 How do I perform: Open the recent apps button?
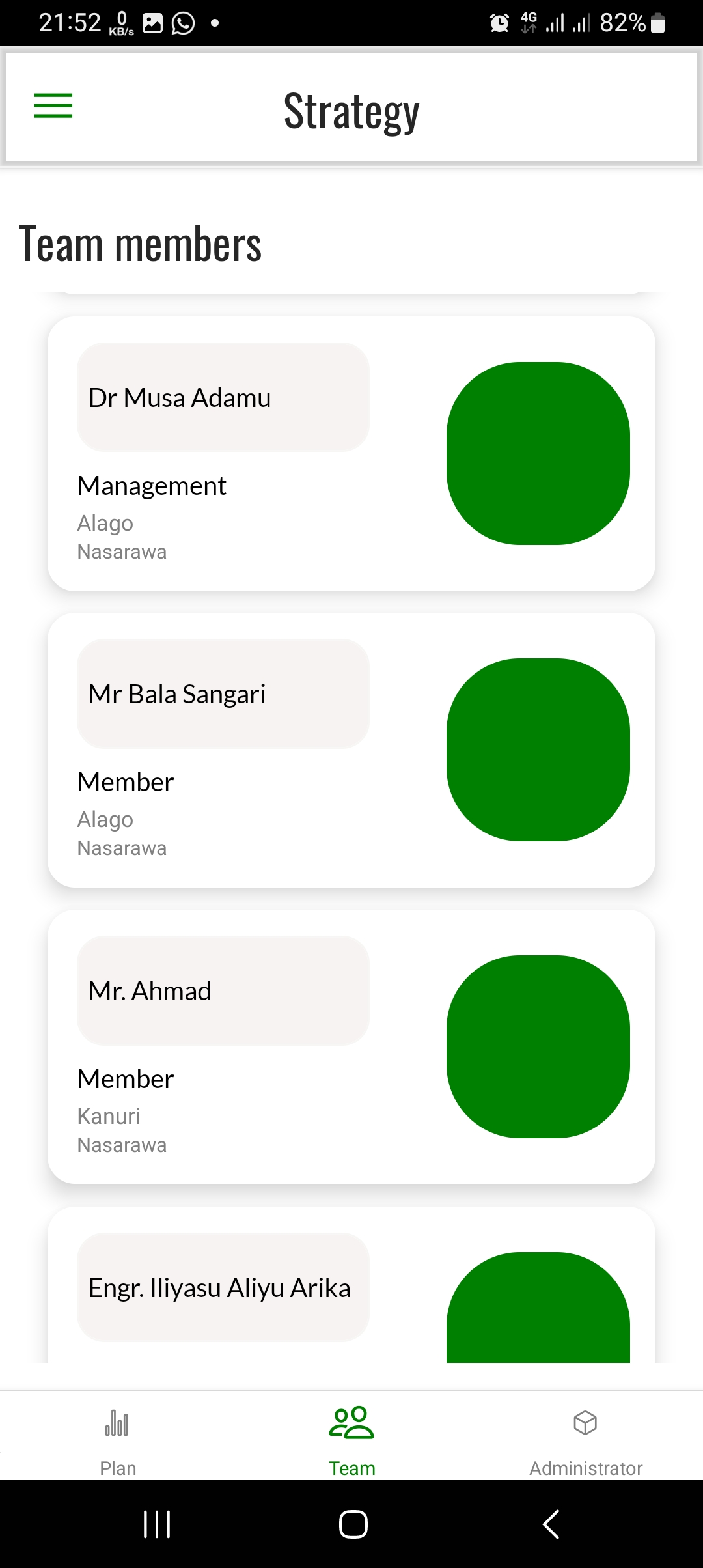(x=156, y=1524)
